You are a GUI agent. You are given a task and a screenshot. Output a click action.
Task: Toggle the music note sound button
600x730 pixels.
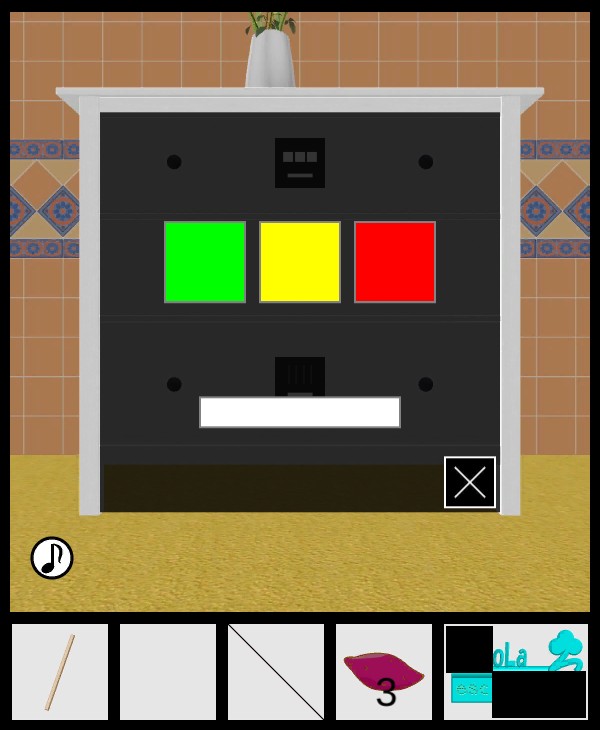[x=52, y=558]
